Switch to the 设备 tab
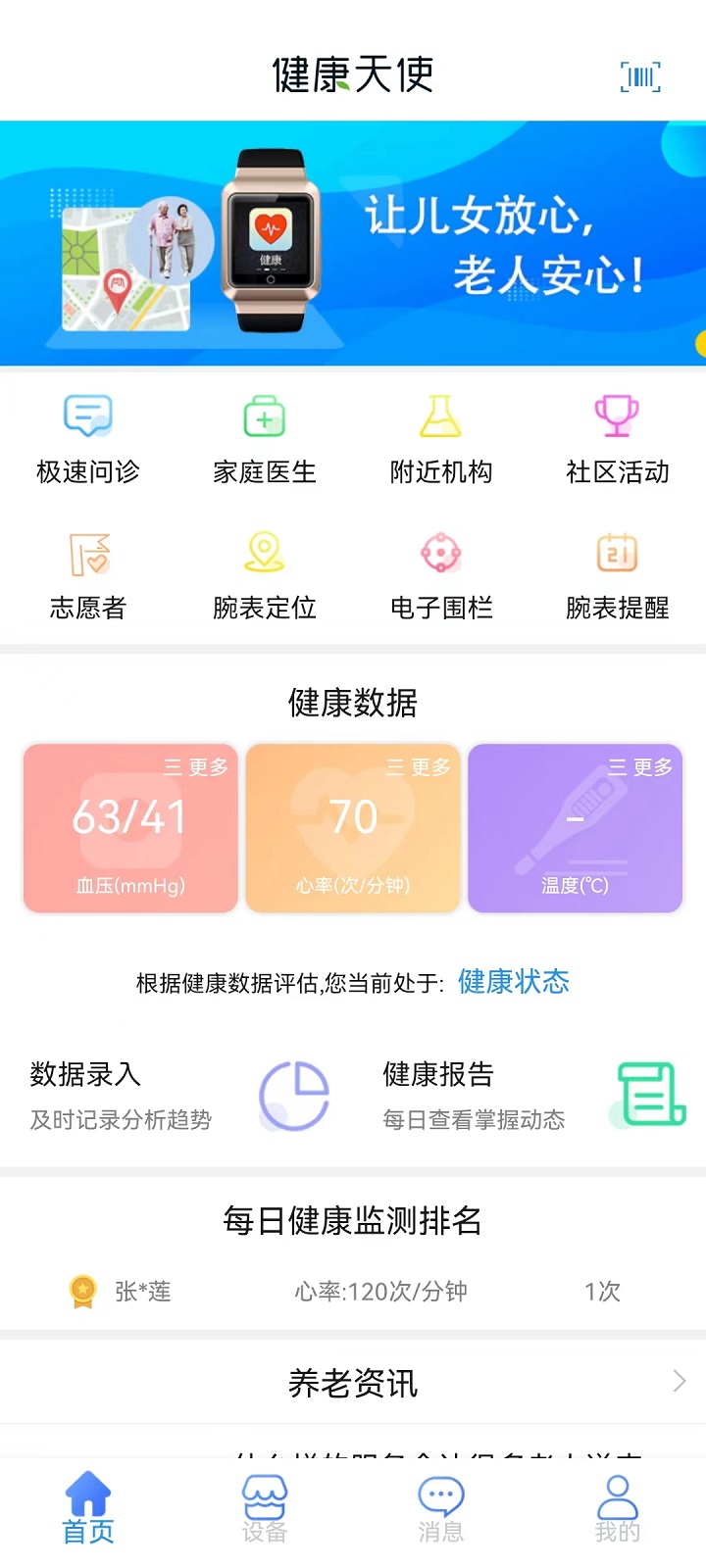This screenshot has height=1568, width=706. 264,1509
